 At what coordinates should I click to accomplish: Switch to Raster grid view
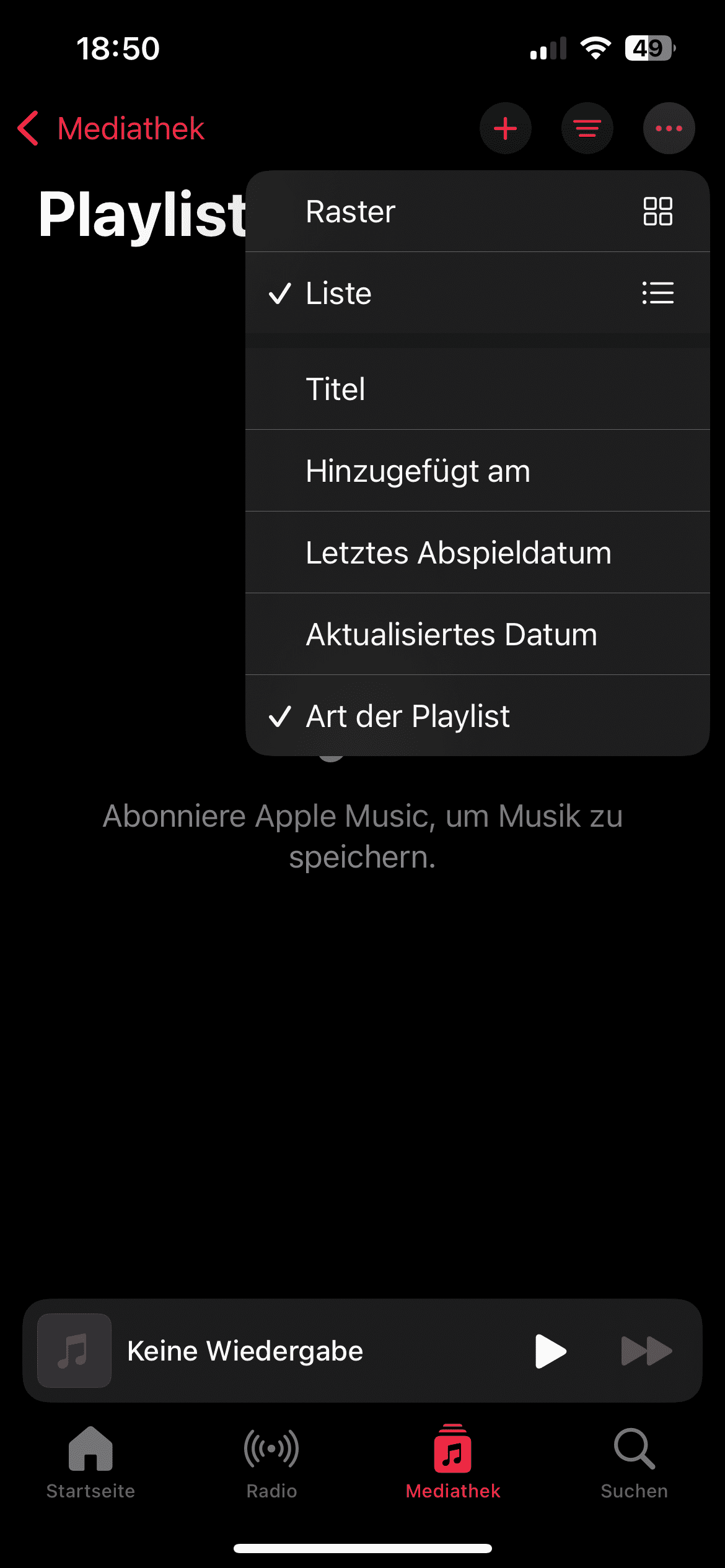coord(477,212)
